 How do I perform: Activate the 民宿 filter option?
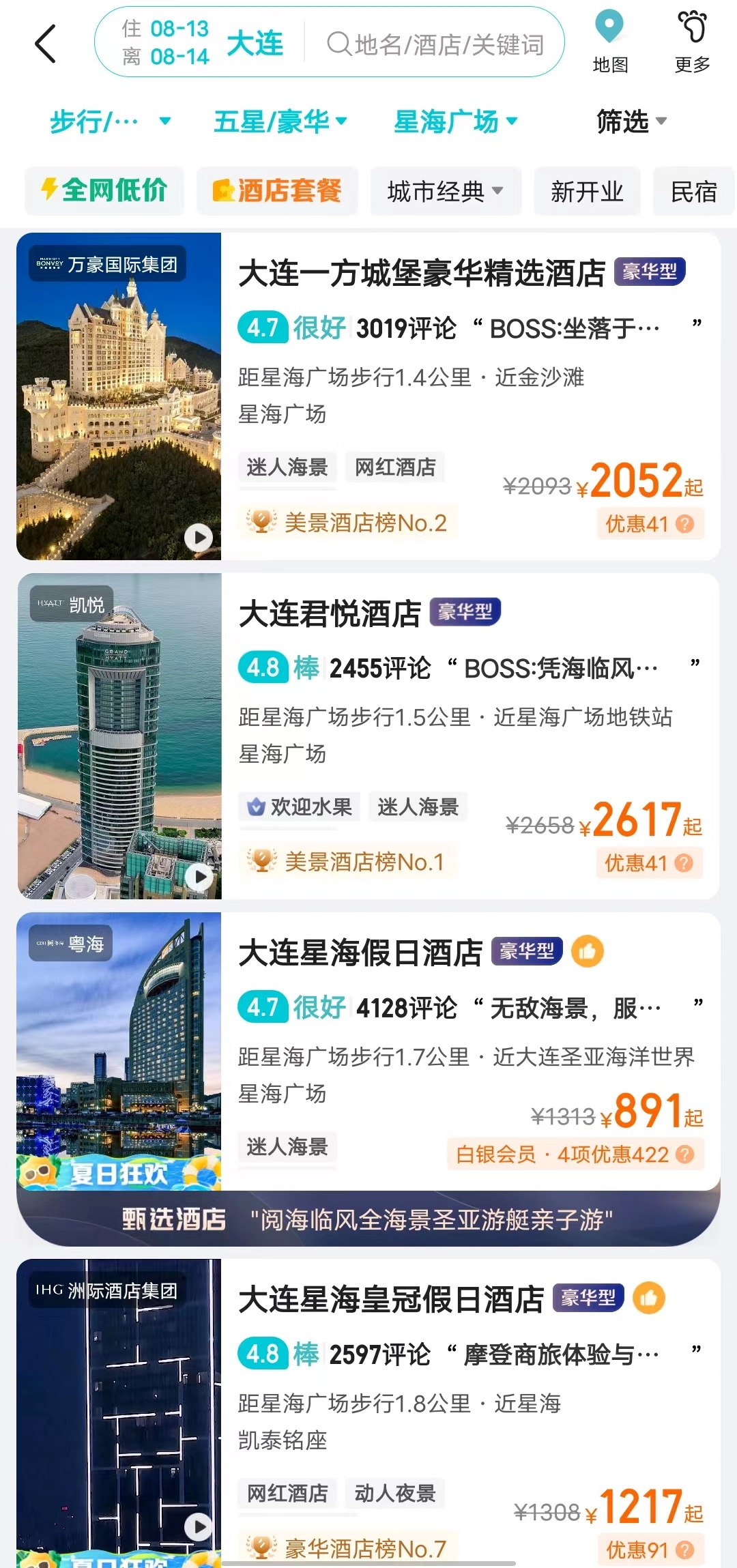[x=693, y=192]
